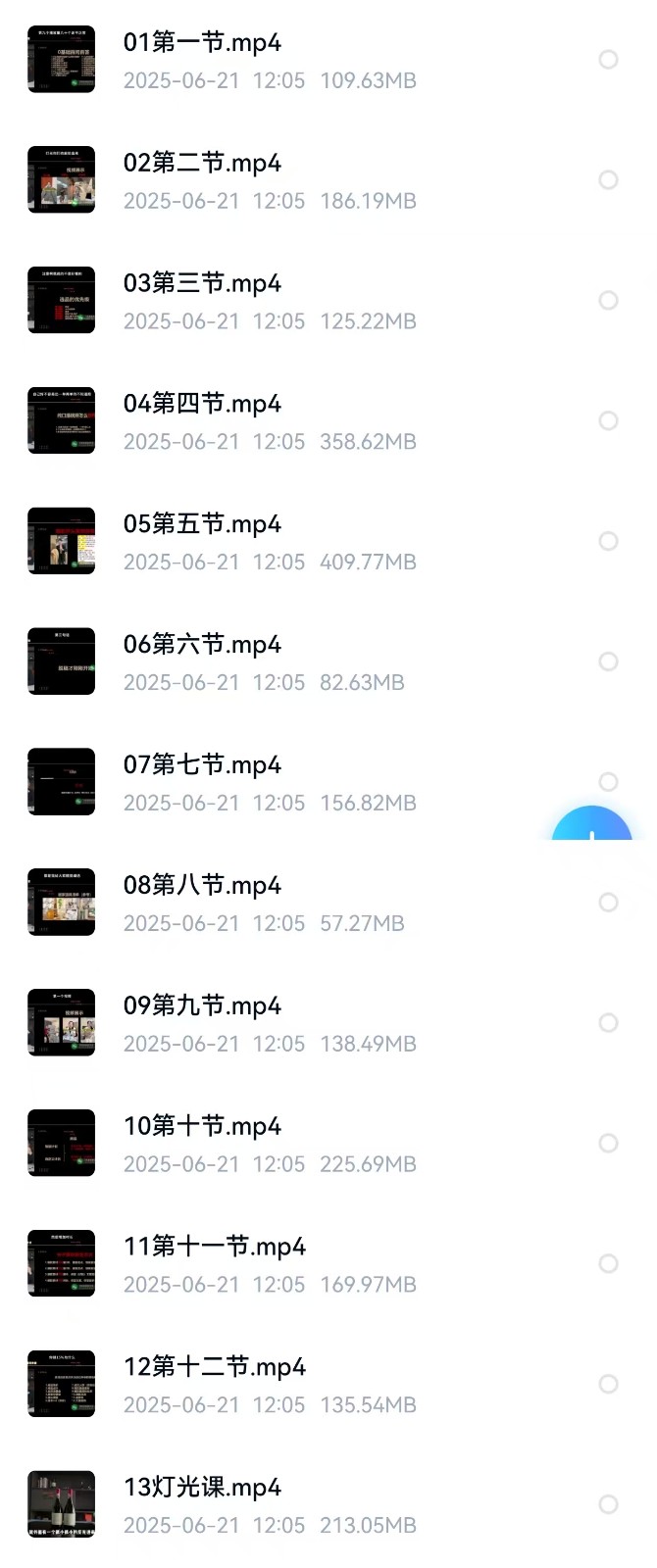
Task: Select the circle beside 08第八节.mp4
Action: tap(608, 903)
